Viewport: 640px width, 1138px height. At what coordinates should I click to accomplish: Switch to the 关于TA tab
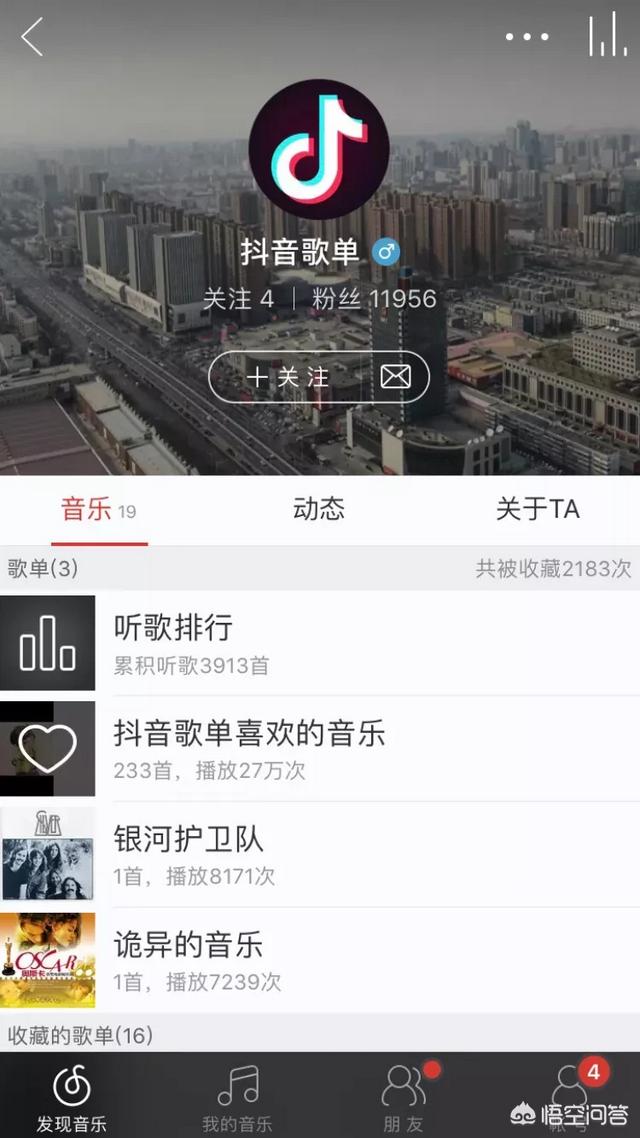537,509
